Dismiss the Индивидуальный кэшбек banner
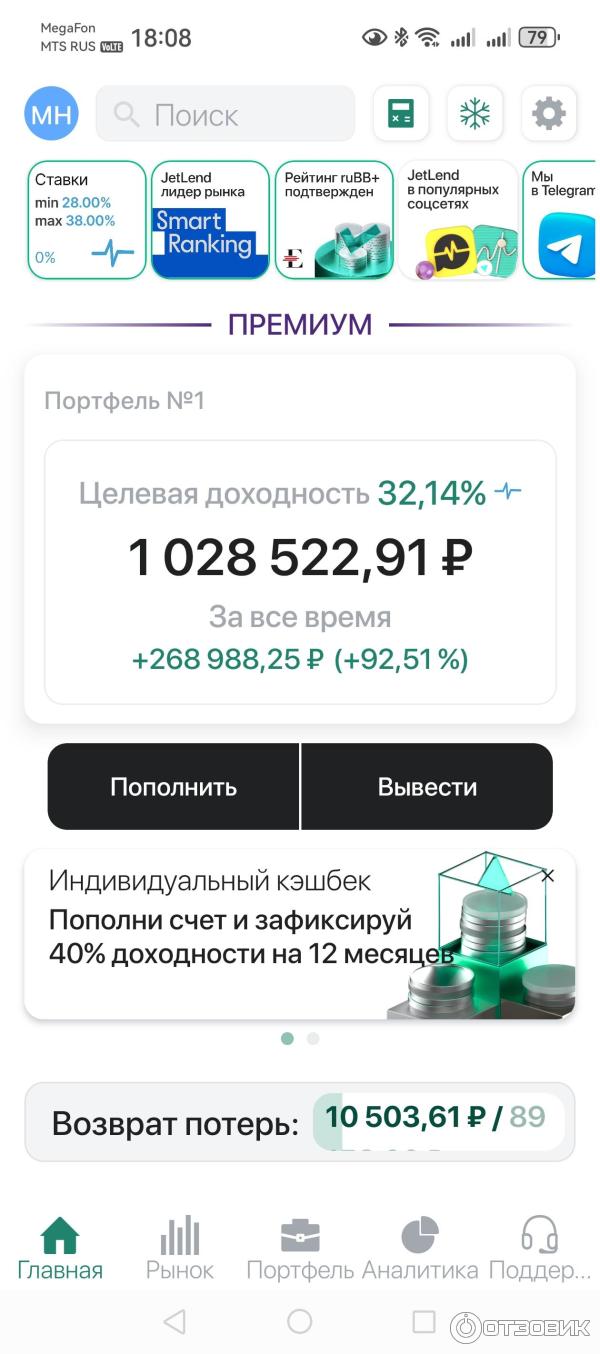The image size is (600, 1354). [x=547, y=876]
